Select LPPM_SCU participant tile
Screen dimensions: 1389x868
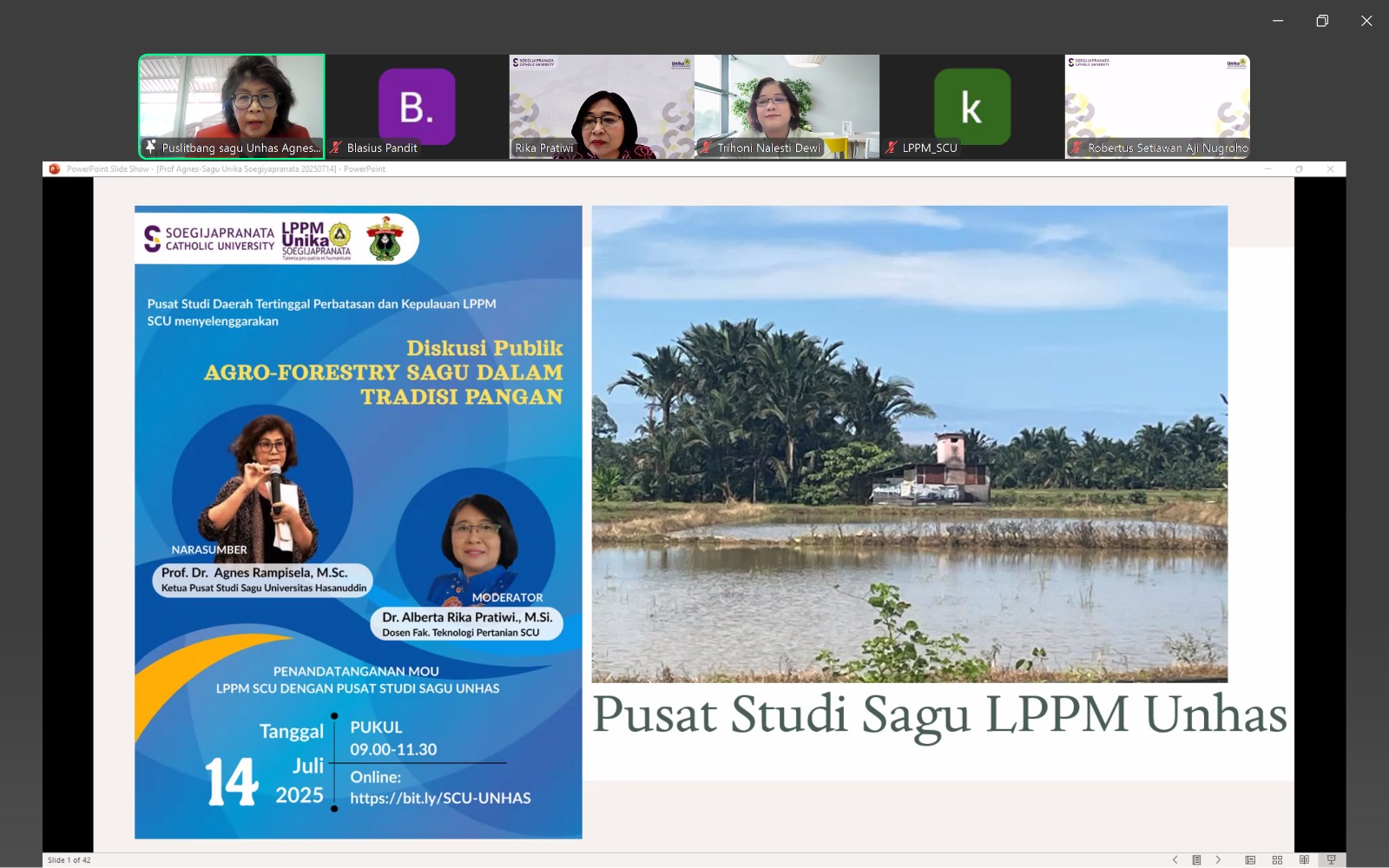(971, 106)
